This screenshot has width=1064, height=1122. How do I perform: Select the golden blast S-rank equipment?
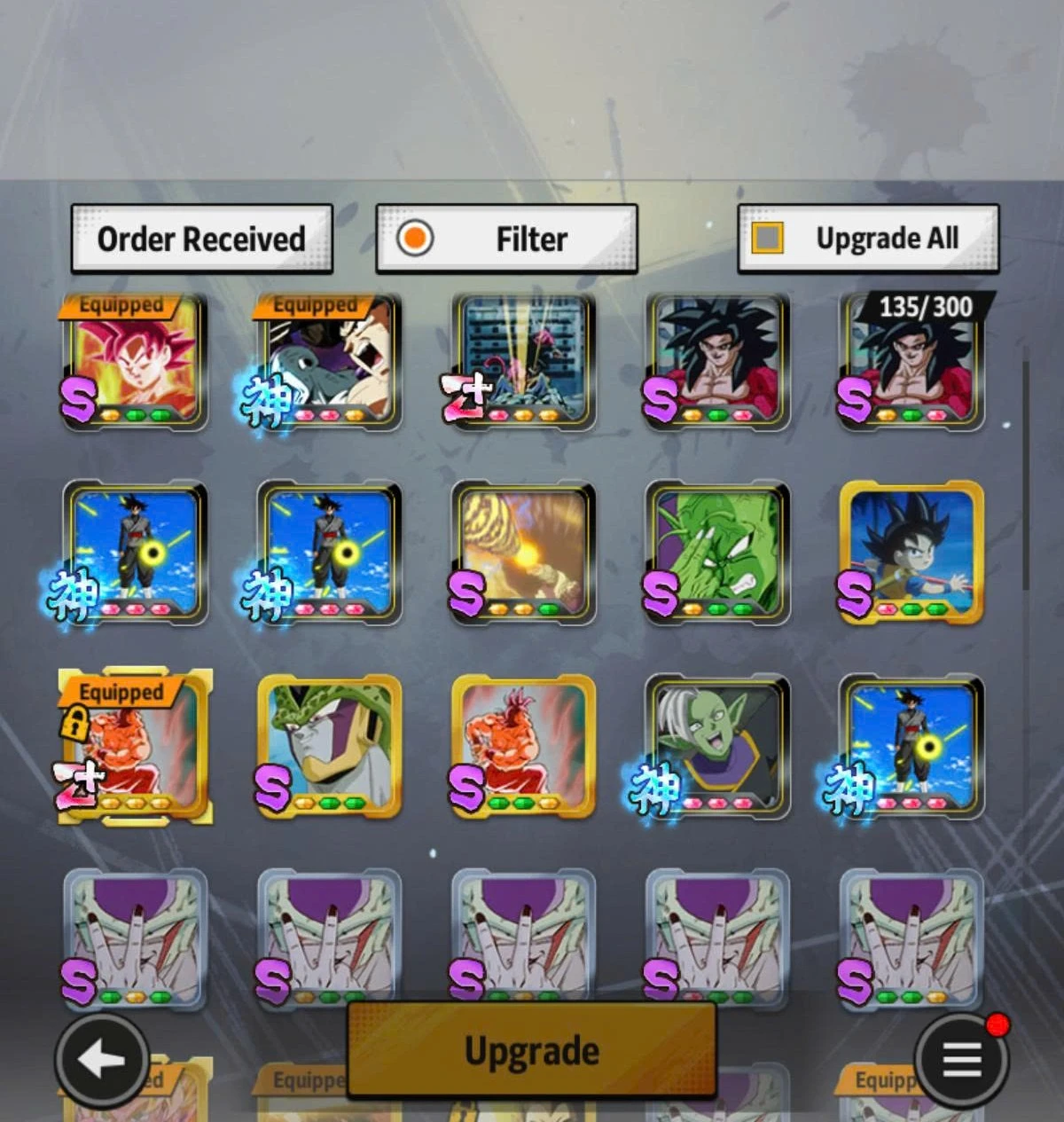pyautogui.click(x=523, y=553)
